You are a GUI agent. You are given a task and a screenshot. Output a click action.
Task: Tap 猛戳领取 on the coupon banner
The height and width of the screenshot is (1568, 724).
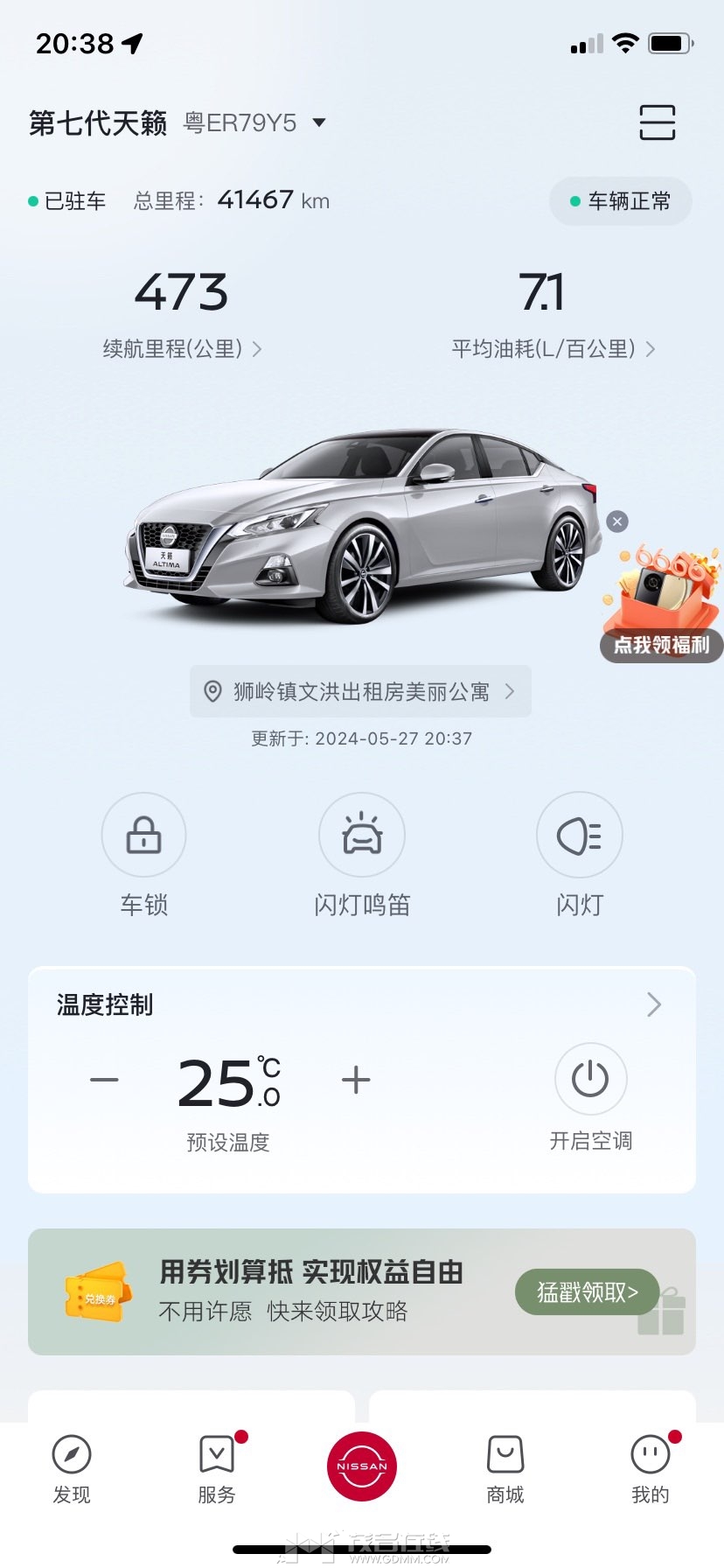[587, 1291]
